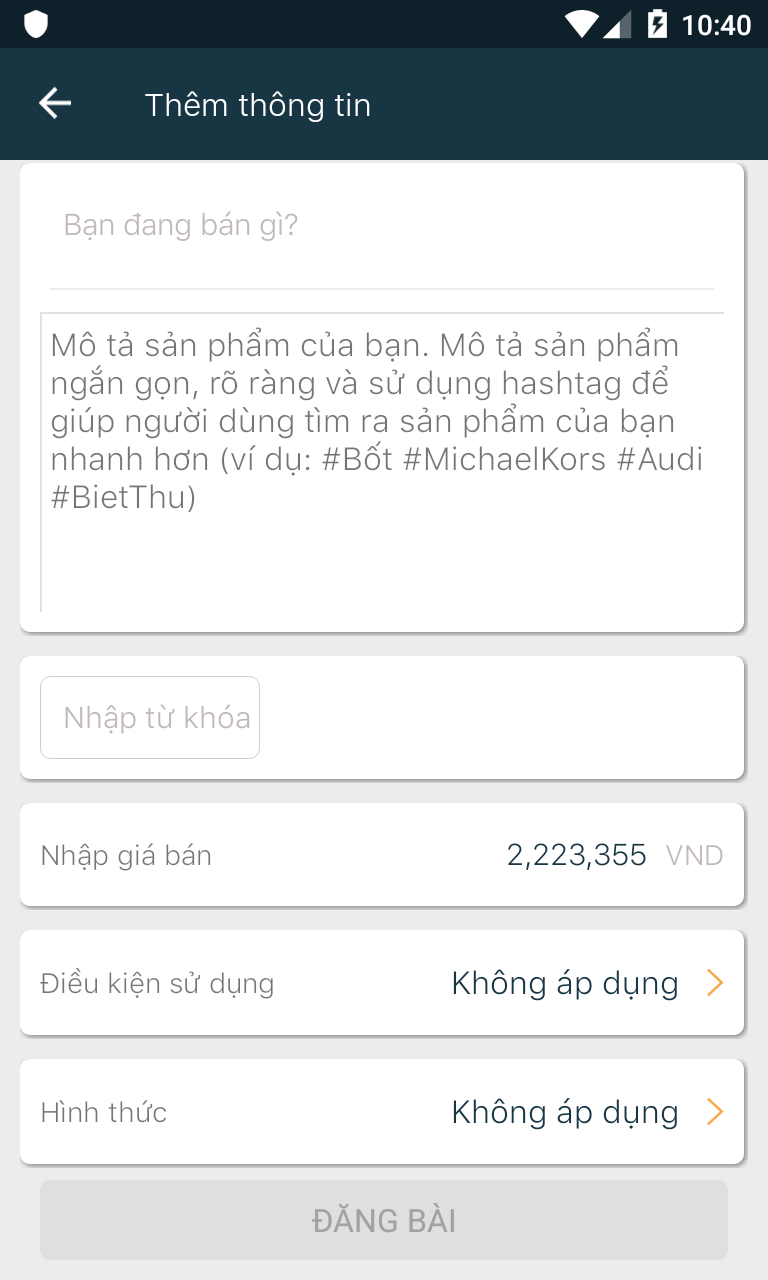The width and height of the screenshot is (768, 1280).
Task: Tap the 'ĐĂNG BÀI' post button
Action: click(384, 1220)
